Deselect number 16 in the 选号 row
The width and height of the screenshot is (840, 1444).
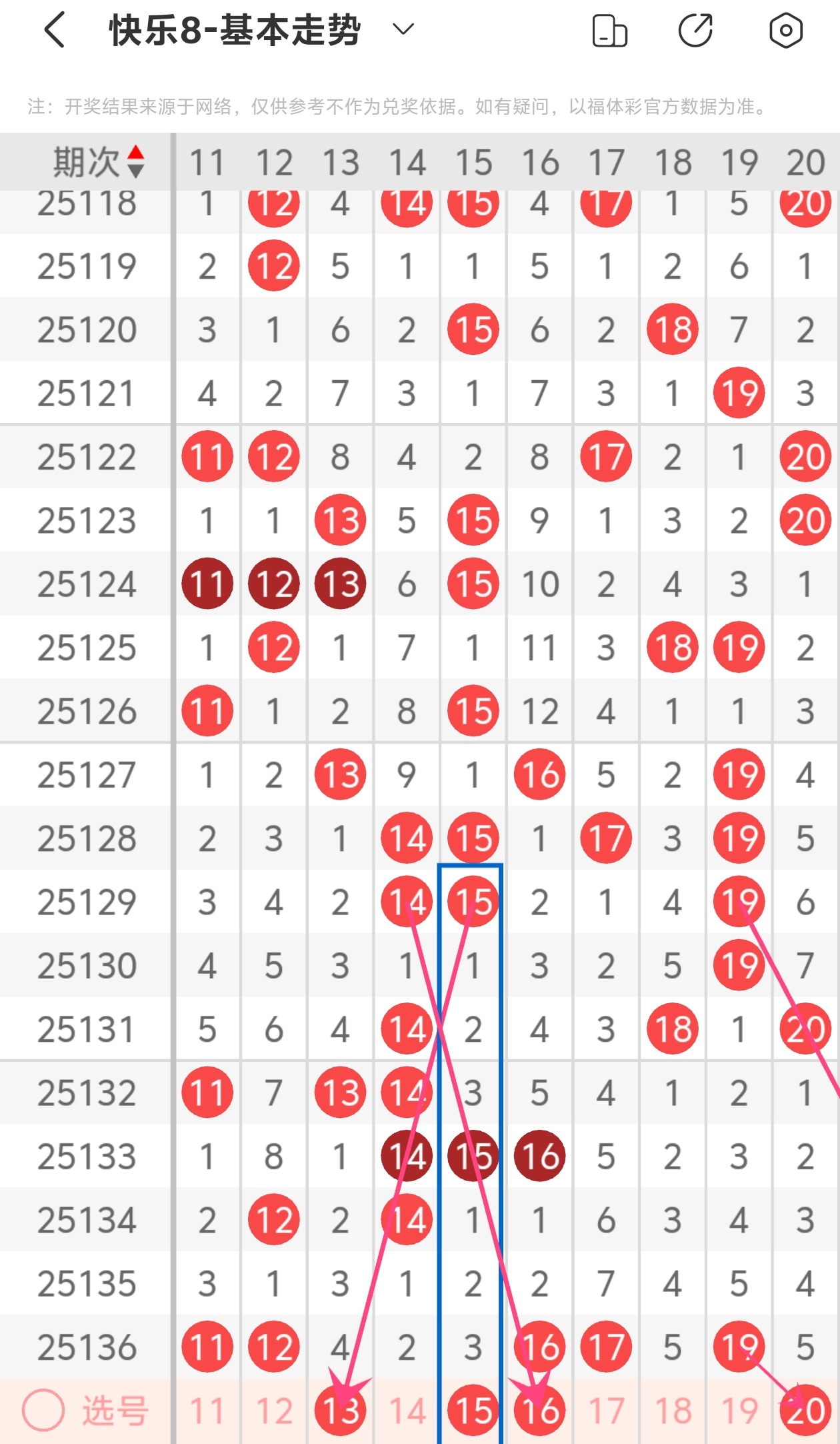coord(540,1411)
